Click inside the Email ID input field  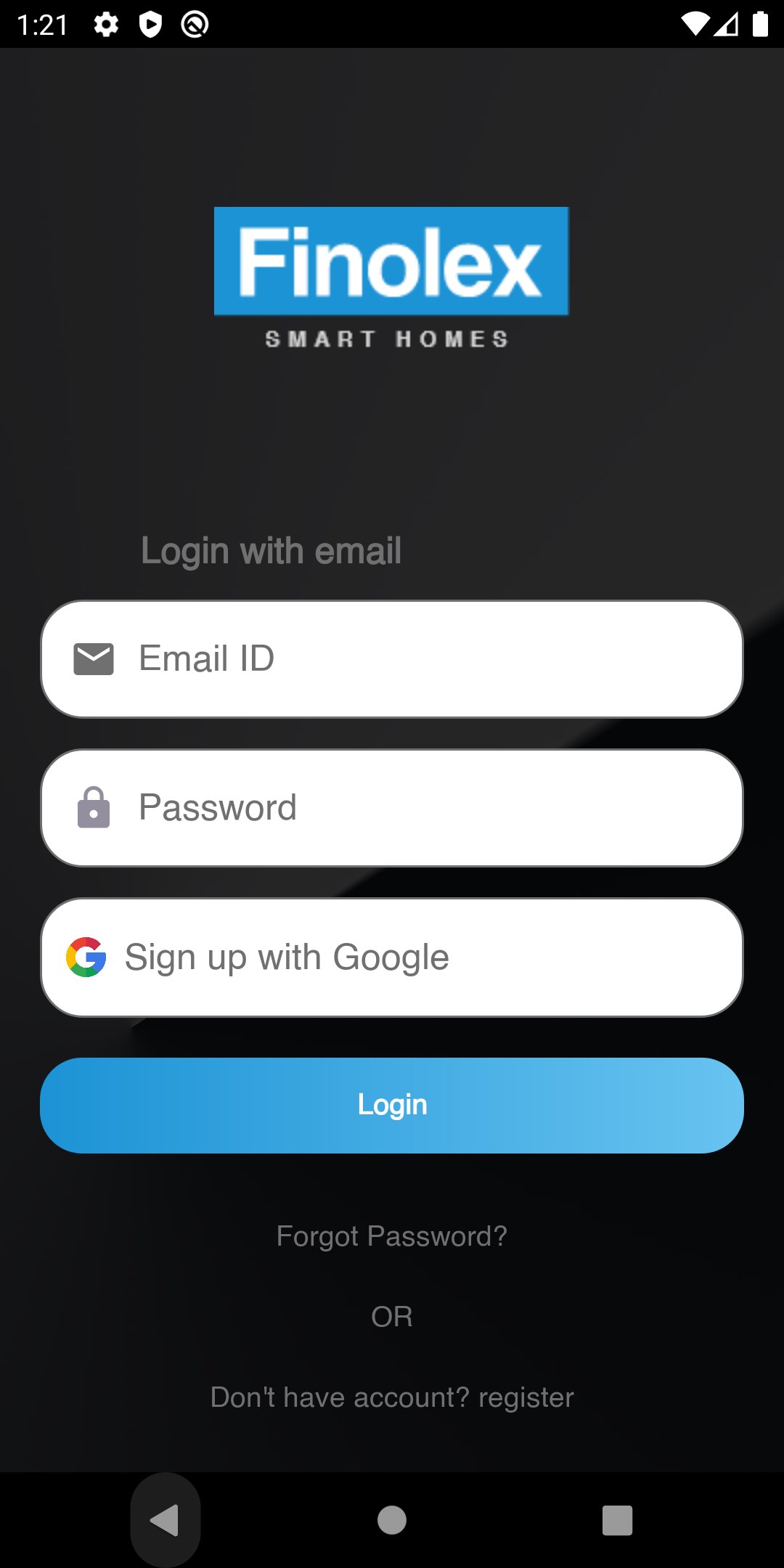392,658
